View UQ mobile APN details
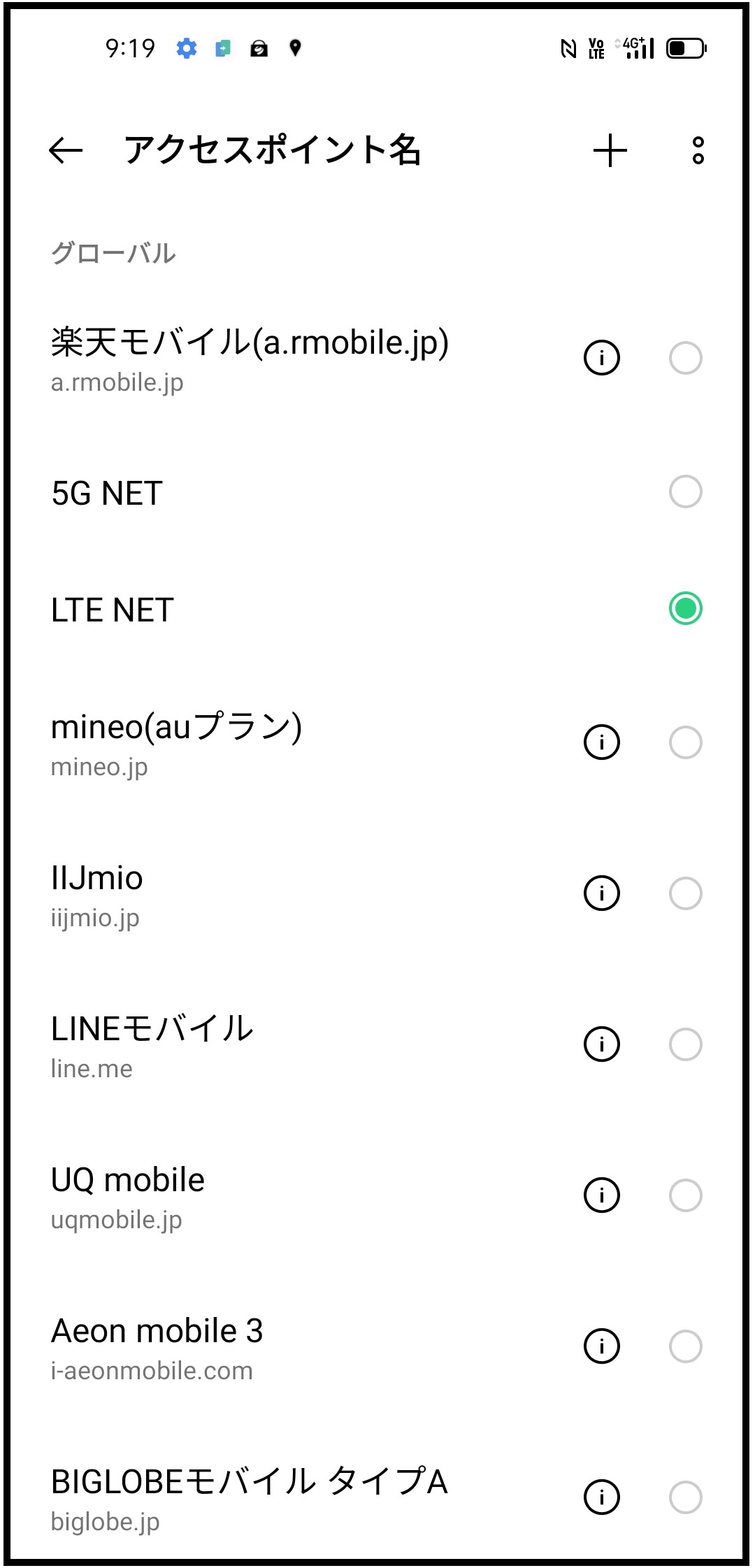Screen dimensions: 755x1568 point(601,1195)
